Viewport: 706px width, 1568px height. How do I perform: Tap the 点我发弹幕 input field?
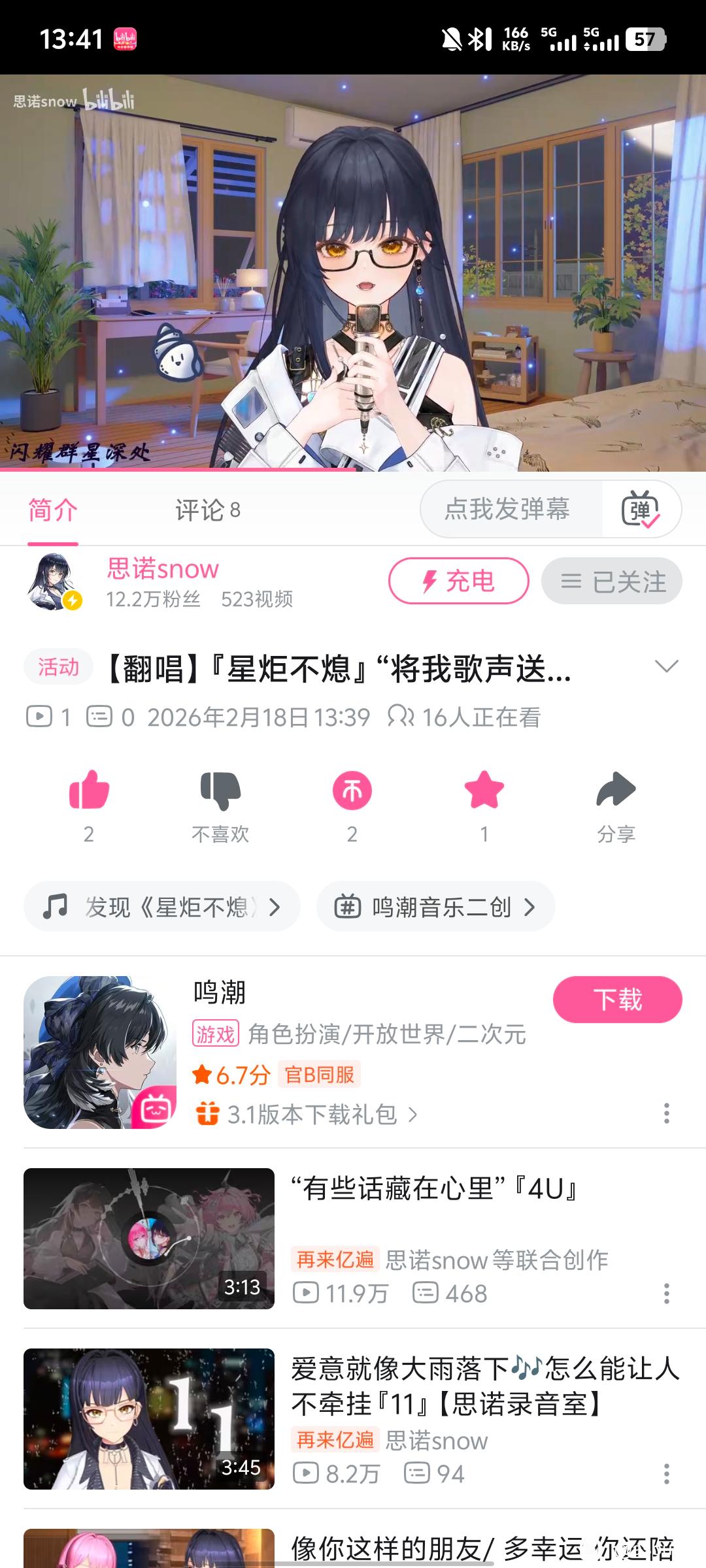508,509
